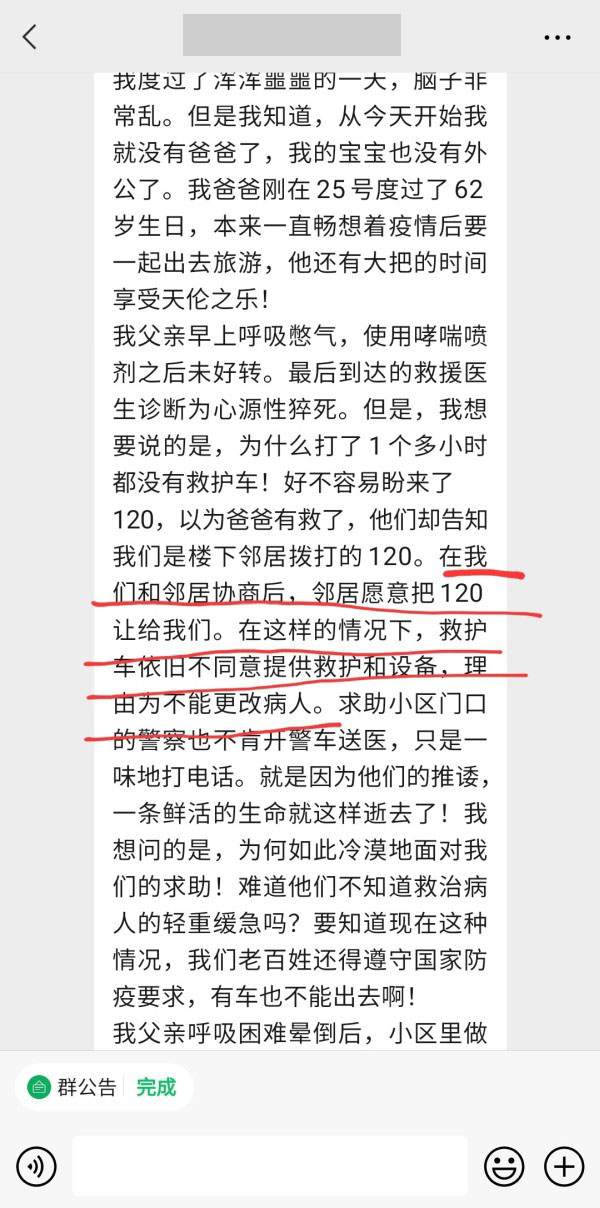The width and height of the screenshot is (600, 1208).
Task: Switch to voice input mode
Action: click(35, 1165)
